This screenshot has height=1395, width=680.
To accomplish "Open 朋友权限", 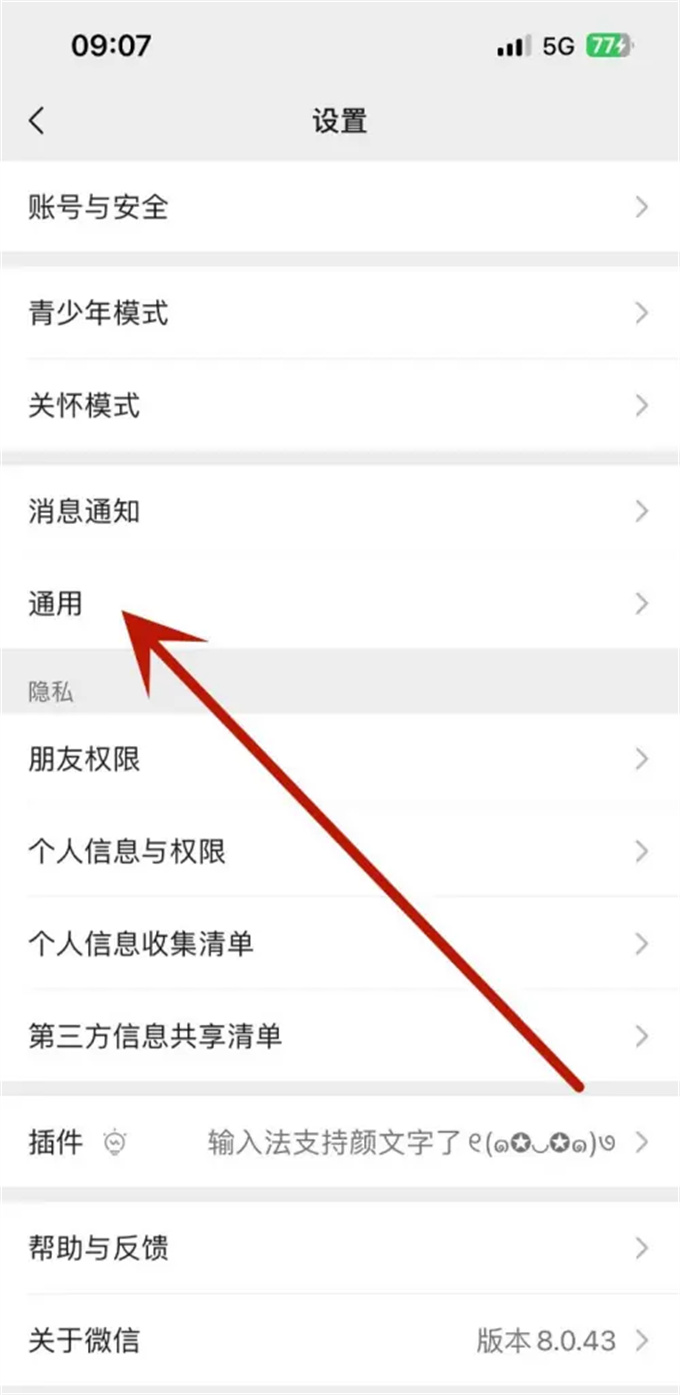I will point(340,760).
